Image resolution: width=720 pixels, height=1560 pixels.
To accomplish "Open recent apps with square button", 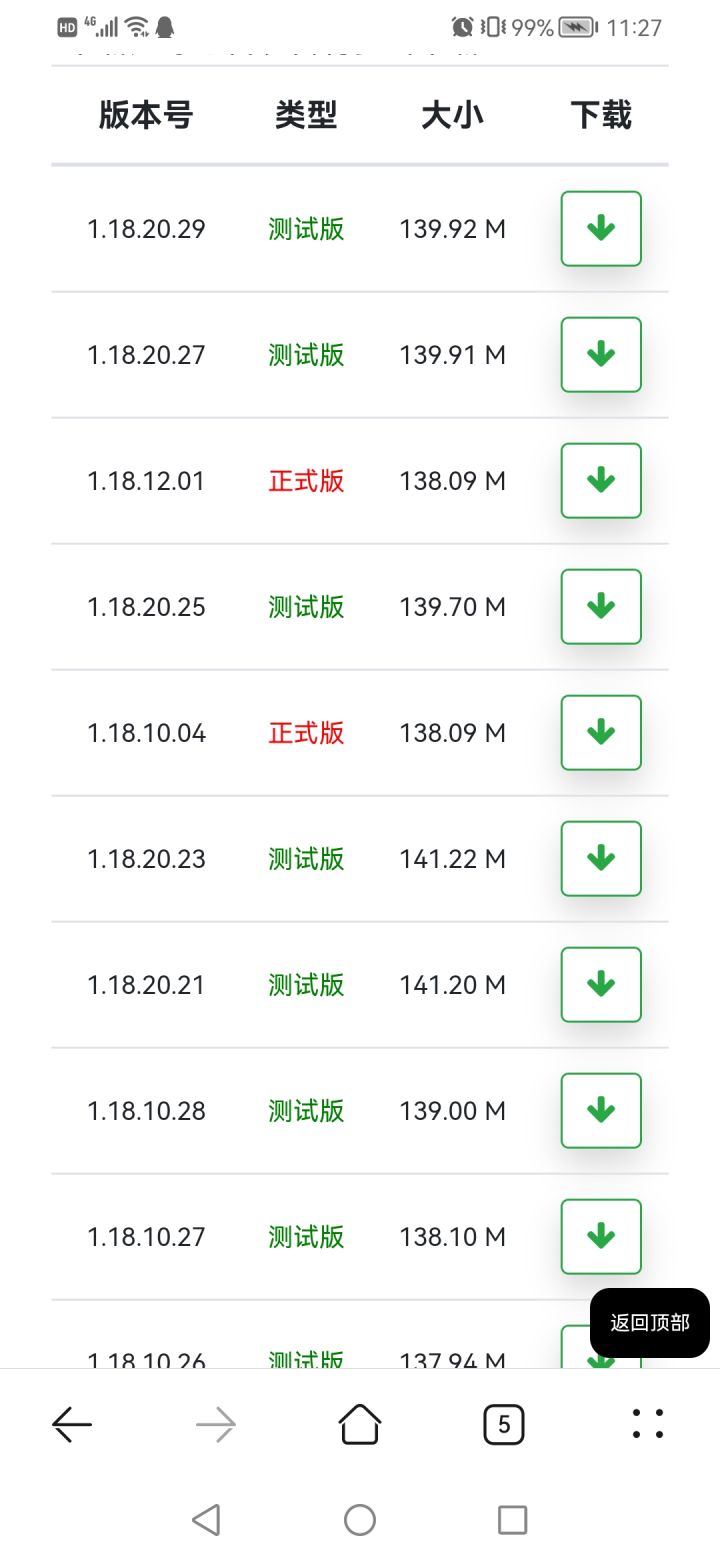I will (x=512, y=1520).
